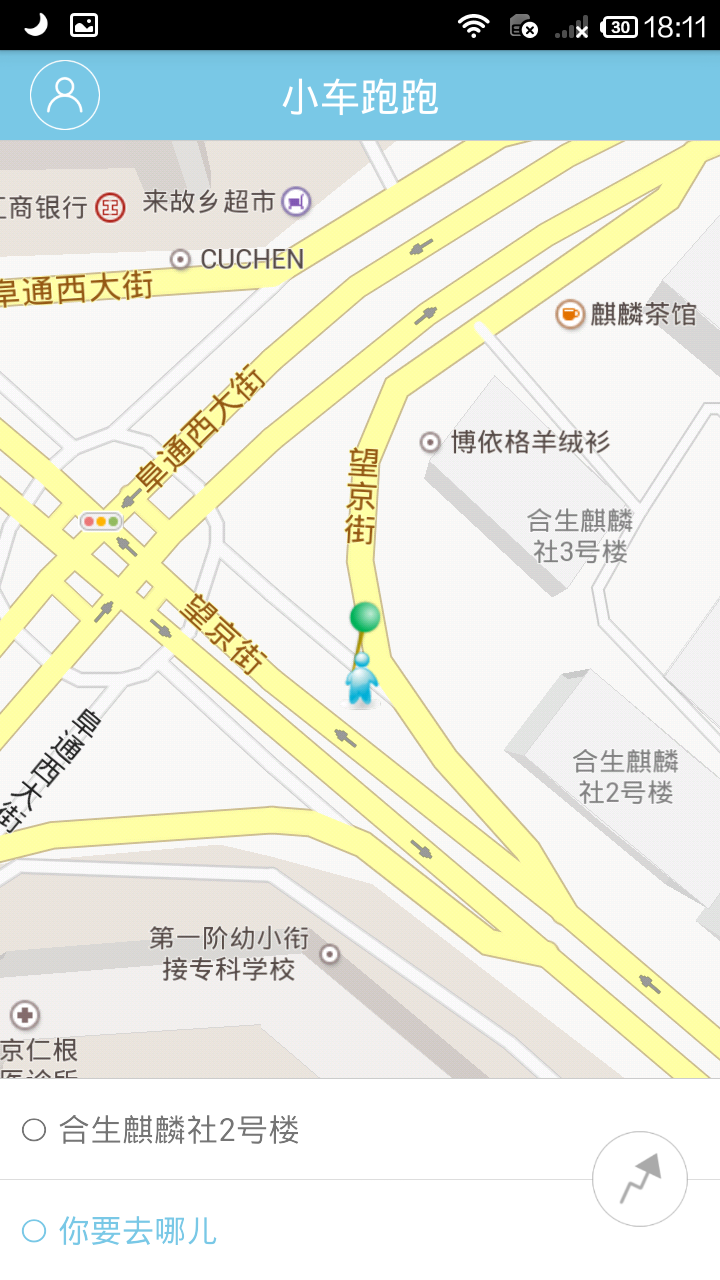Tap the green location pin marker
The width and height of the screenshot is (720, 1280).
[365, 618]
